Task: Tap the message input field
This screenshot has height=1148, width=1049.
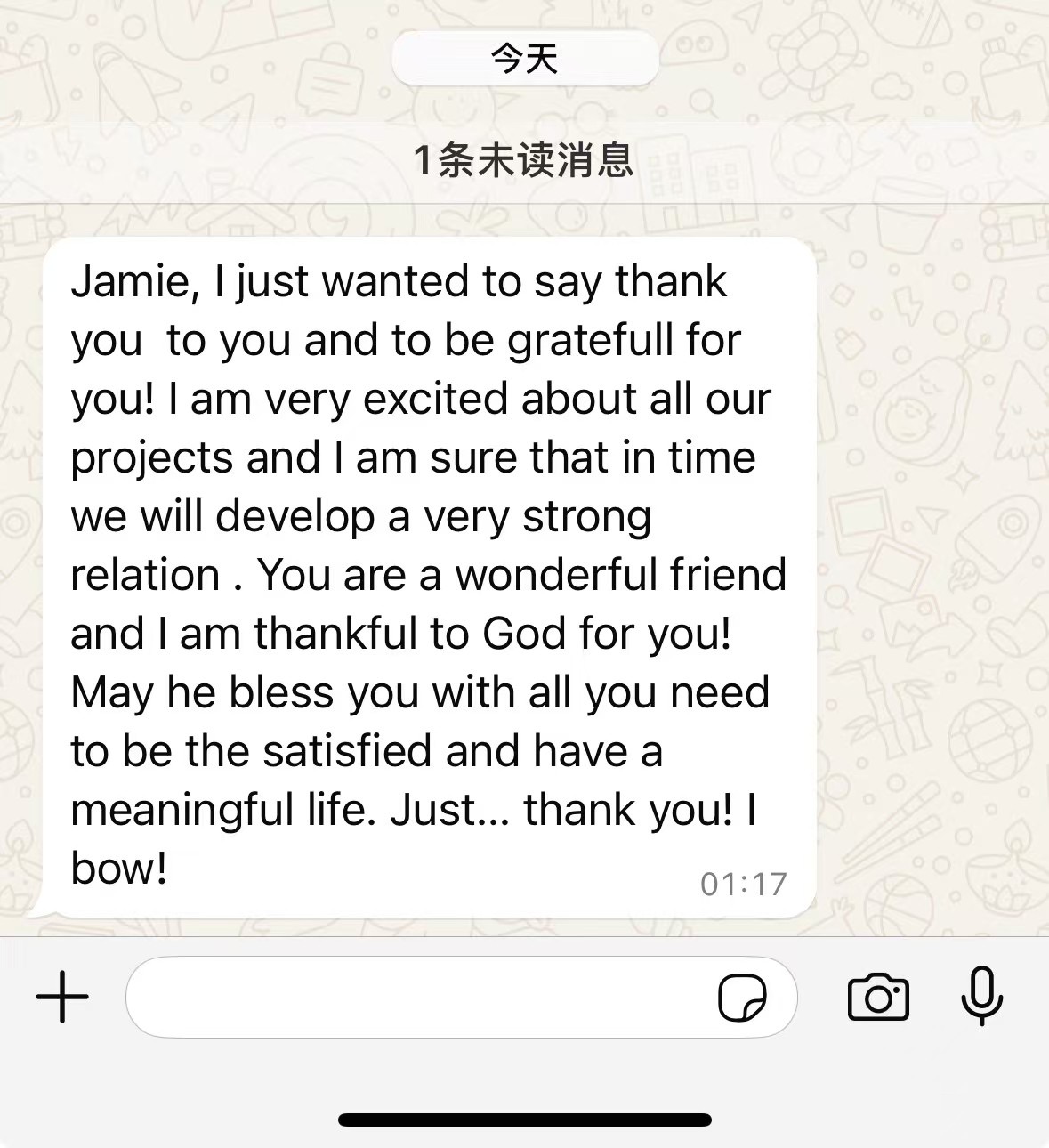Action: pos(418,997)
